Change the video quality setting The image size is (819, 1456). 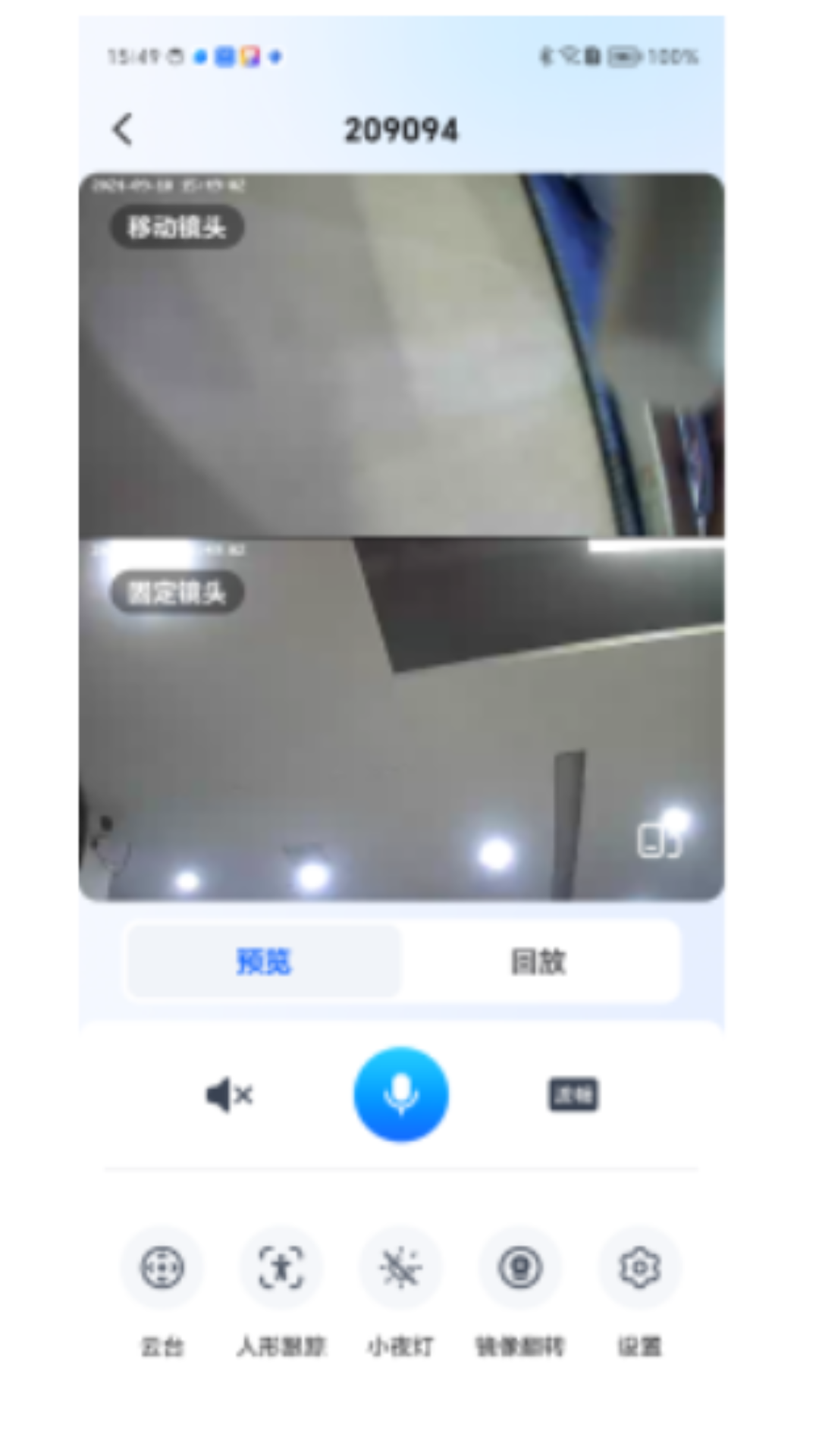coord(573,1095)
